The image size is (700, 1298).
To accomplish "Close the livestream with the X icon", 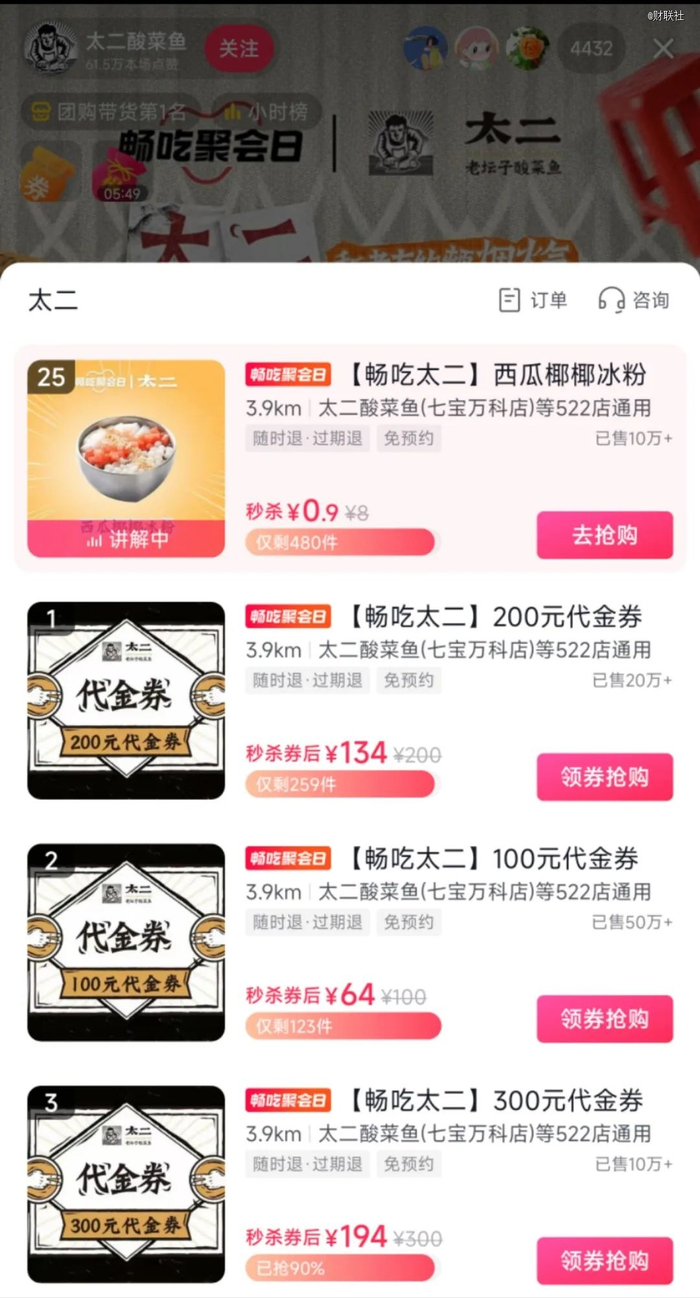I will (663, 48).
